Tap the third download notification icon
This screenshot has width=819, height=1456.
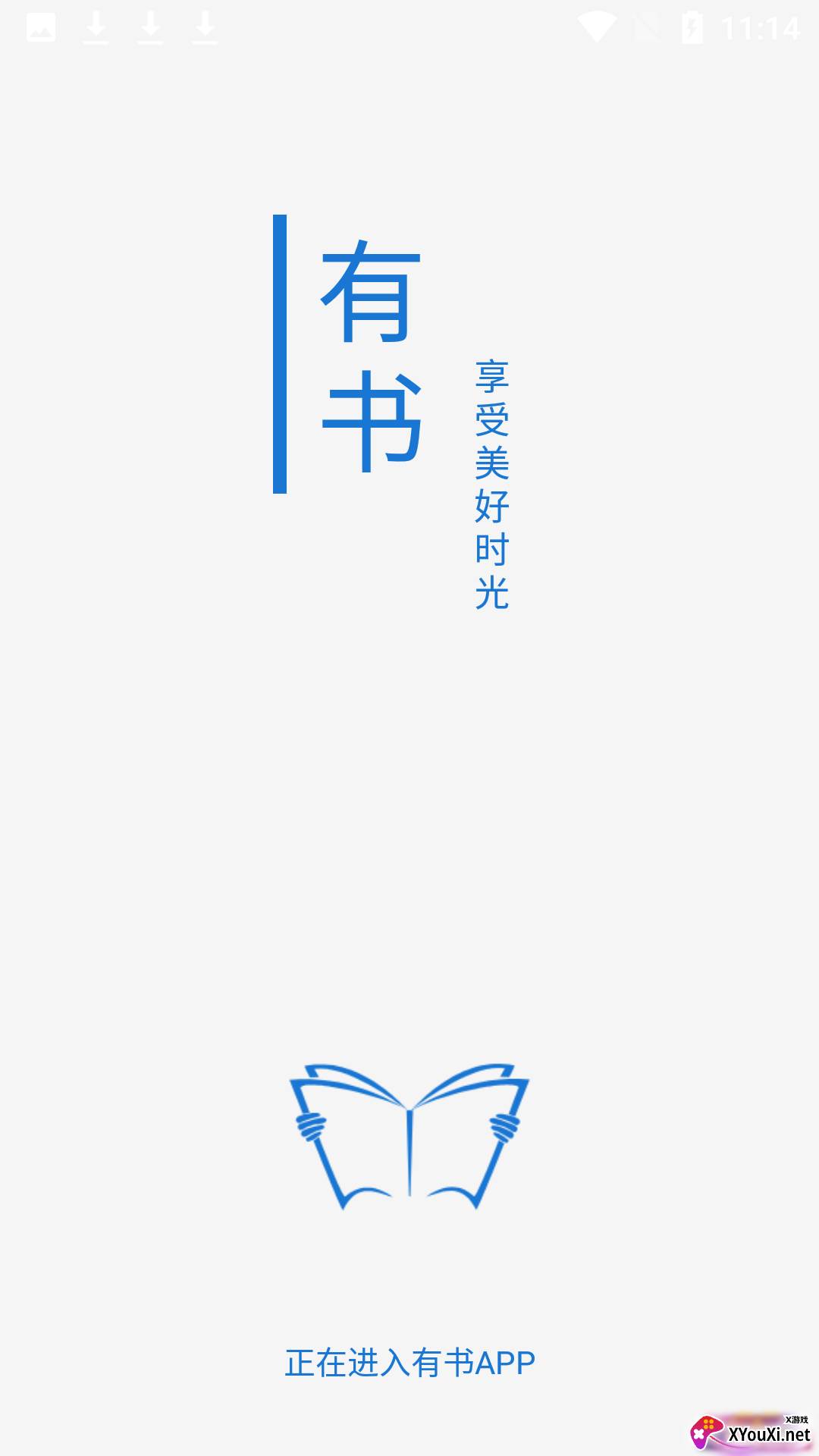(x=202, y=27)
